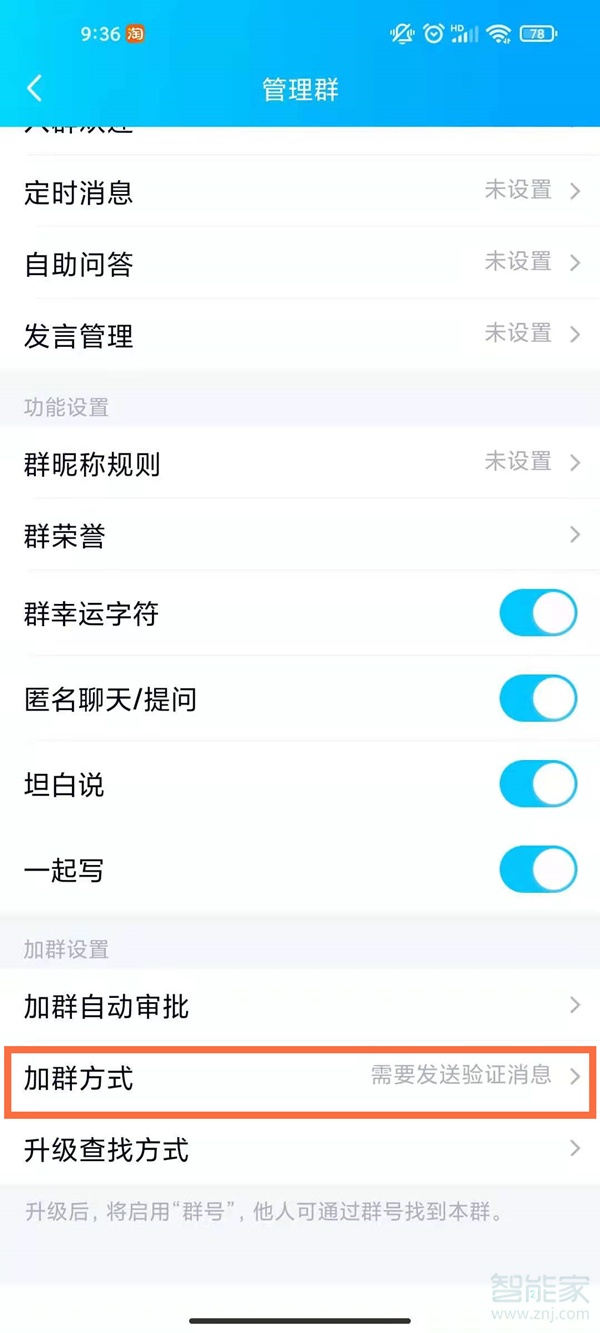Open 定时消息 settings
The width and height of the screenshot is (600, 1333).
click(x=300, y=191)
